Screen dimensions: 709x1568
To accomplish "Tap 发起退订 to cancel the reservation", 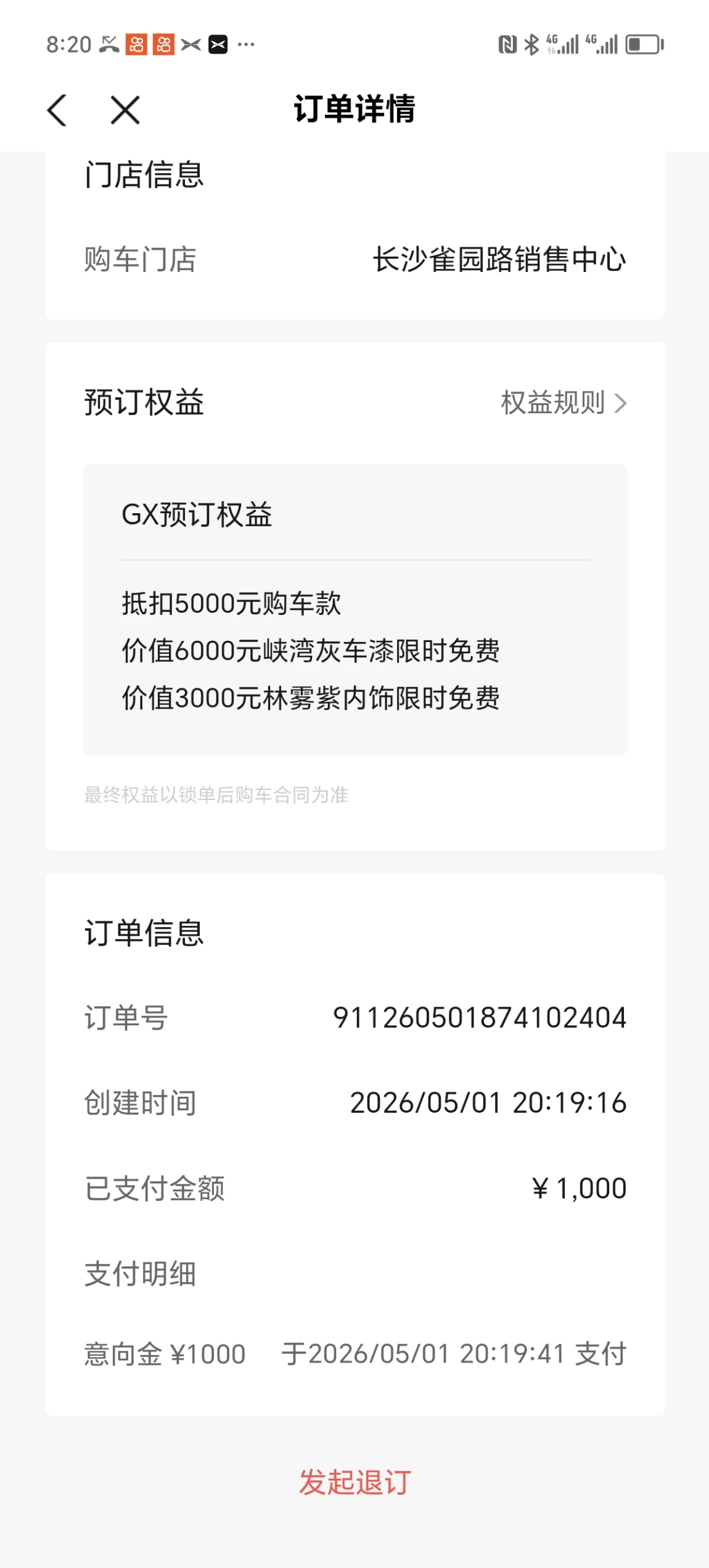I will (355, 1482).
